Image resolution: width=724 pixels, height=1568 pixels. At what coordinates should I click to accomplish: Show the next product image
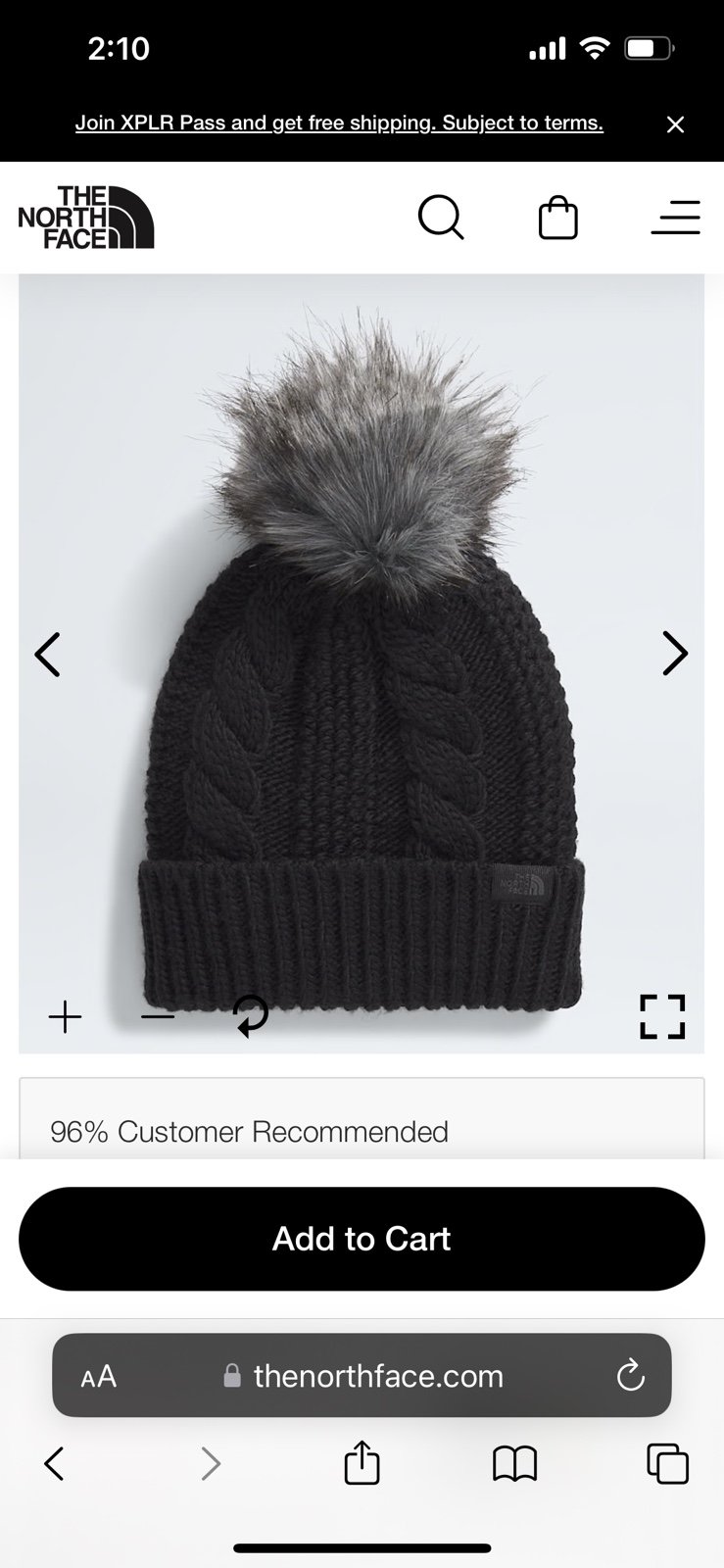click(675, 654)
